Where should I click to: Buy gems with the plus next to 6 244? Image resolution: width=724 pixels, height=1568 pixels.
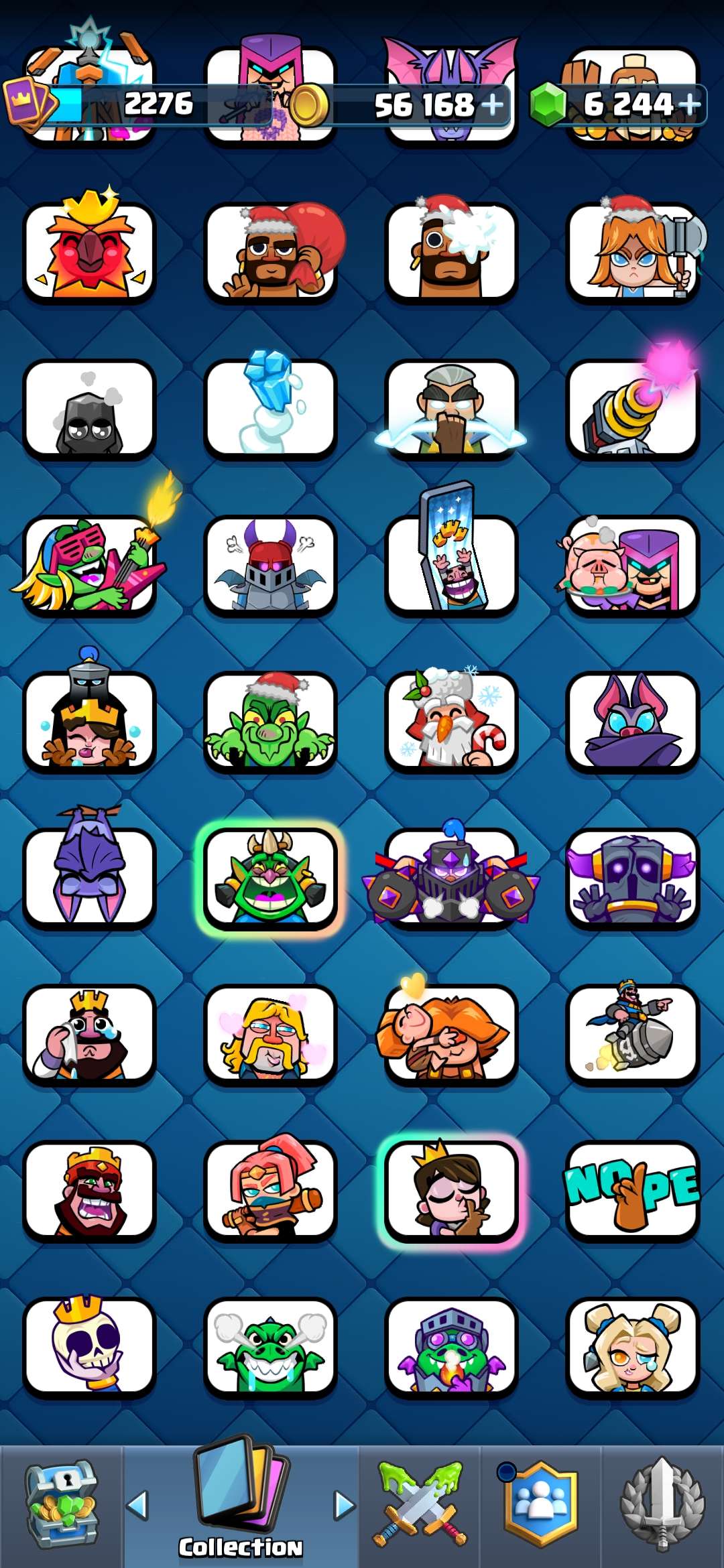pyautogui.click(x=688, y=105)
